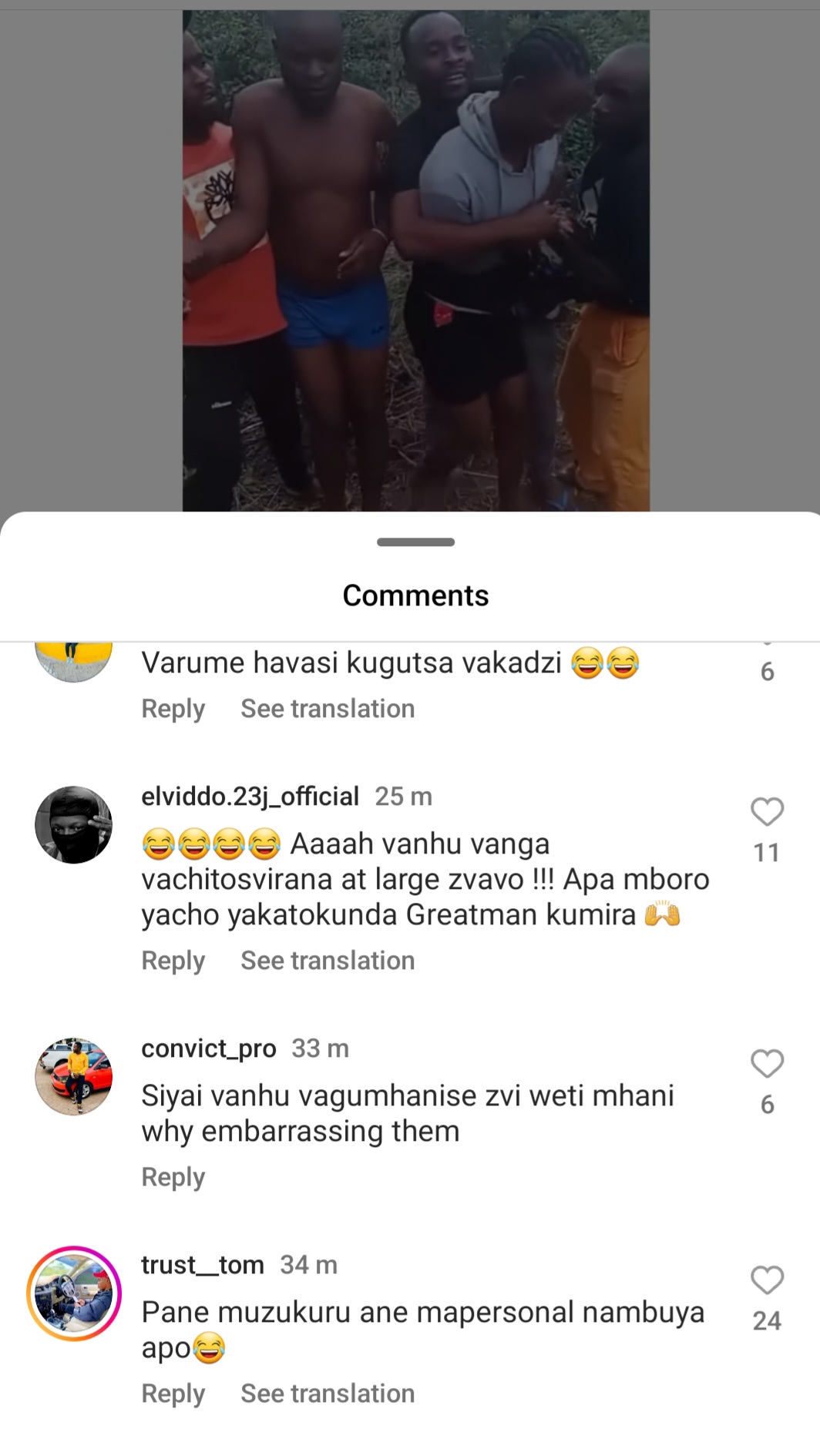Screen dimensions: 820x1456
Task: Open the convict_pro username
Action: (x=208, y=1048)
